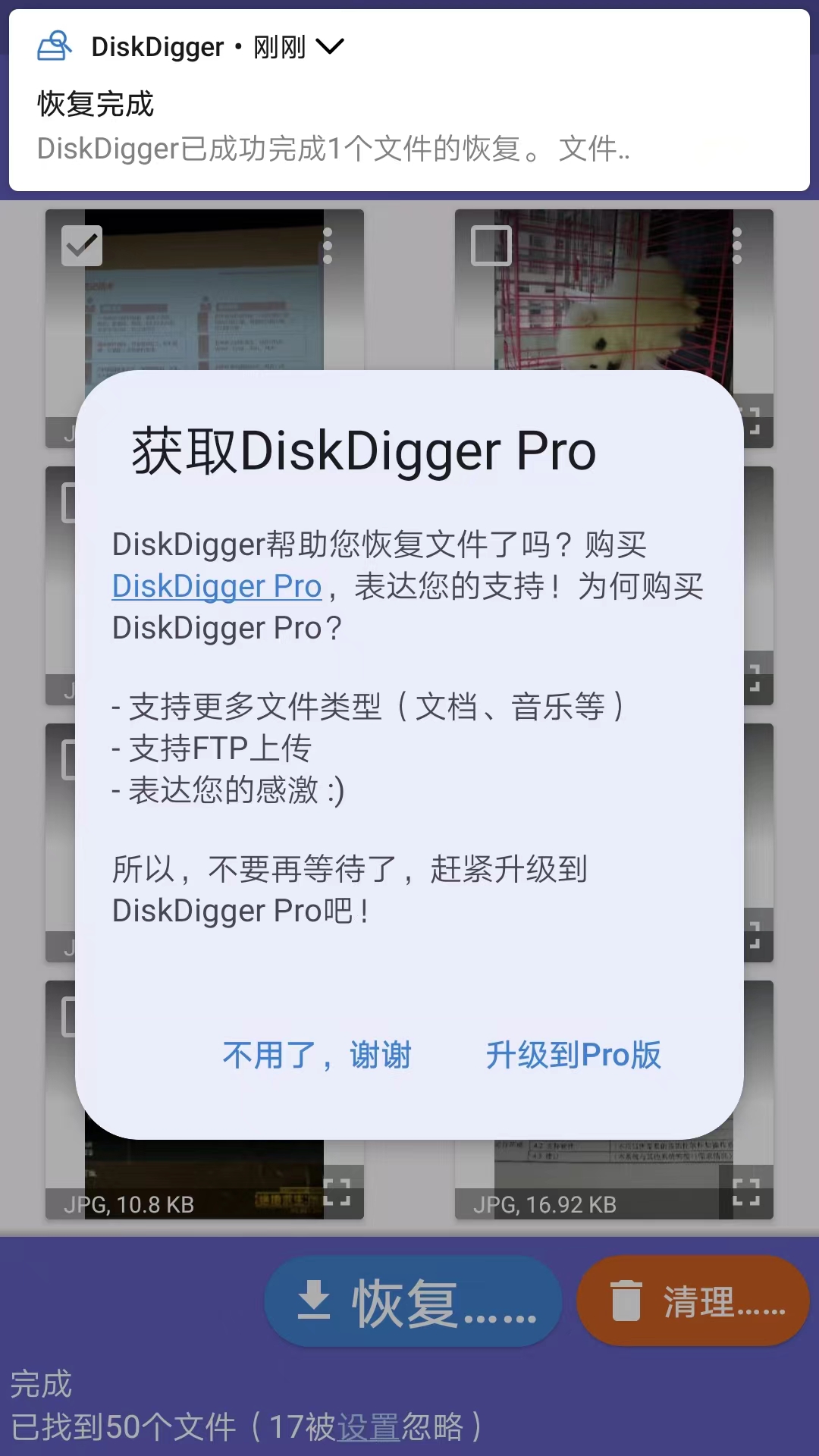Tap the orange 清理 clean-up button
819x1456 pixels.
click(693, 1301)
